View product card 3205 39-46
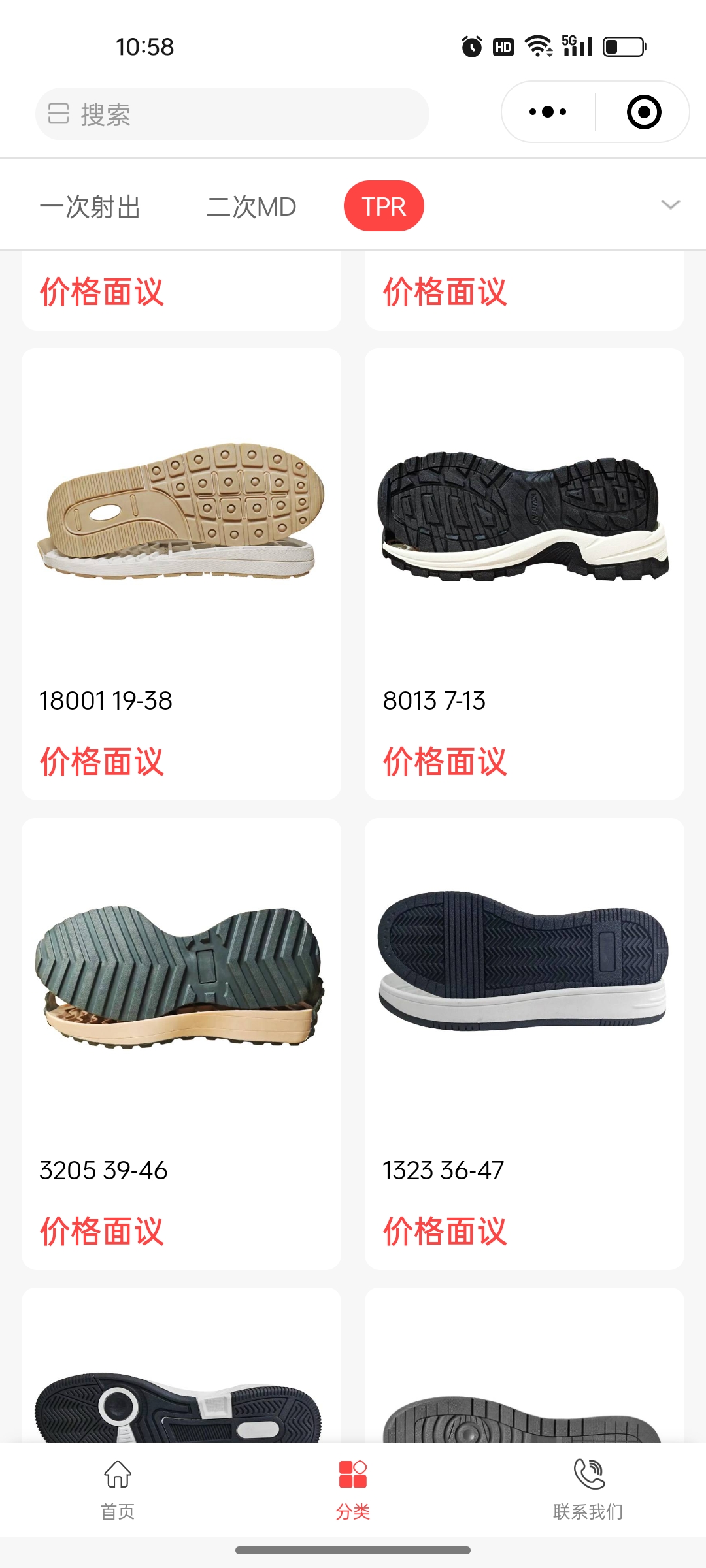 pos(181,1043)
